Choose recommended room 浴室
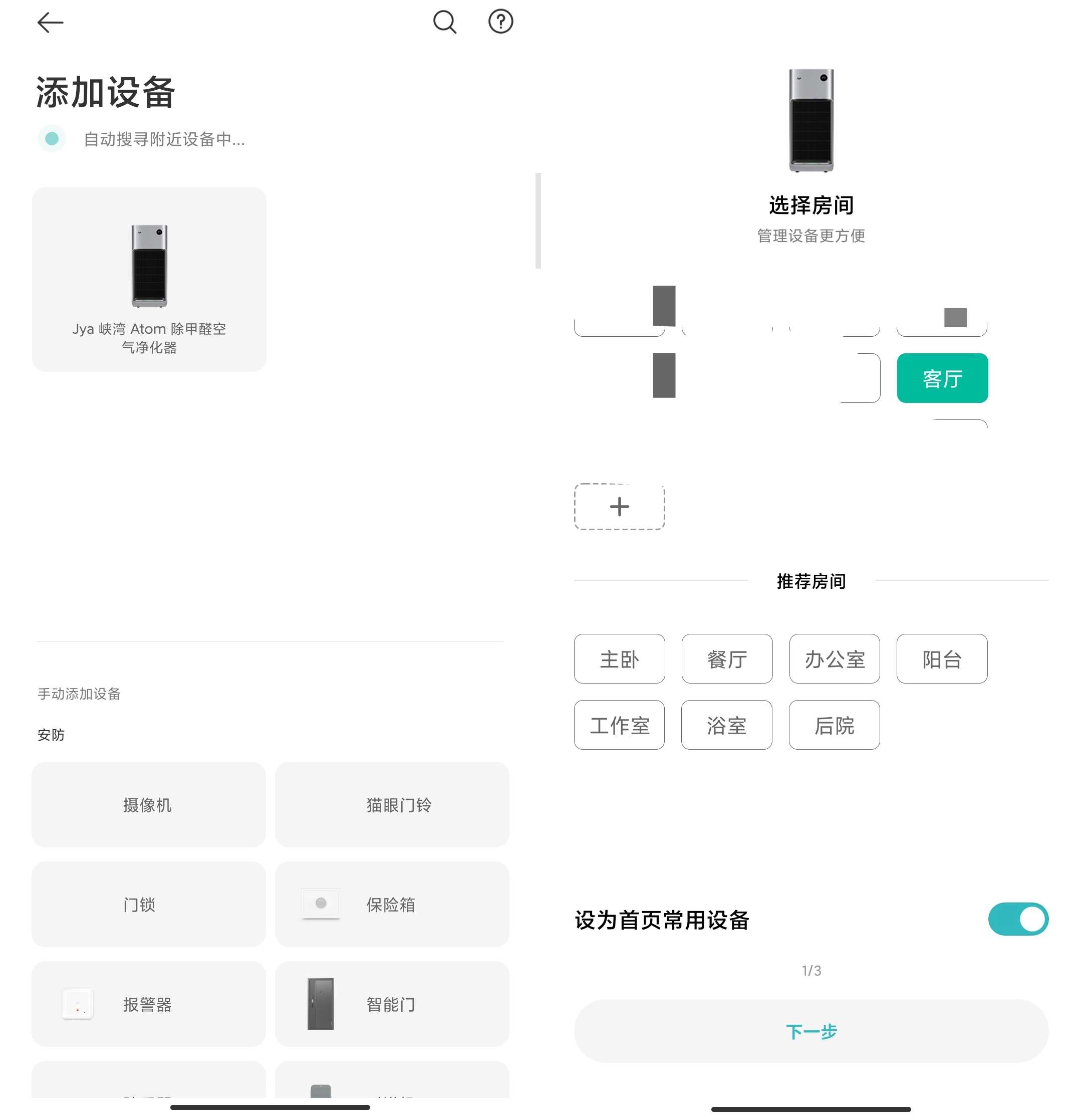Screen dimensions: 1082x1120 pos(726,725)
